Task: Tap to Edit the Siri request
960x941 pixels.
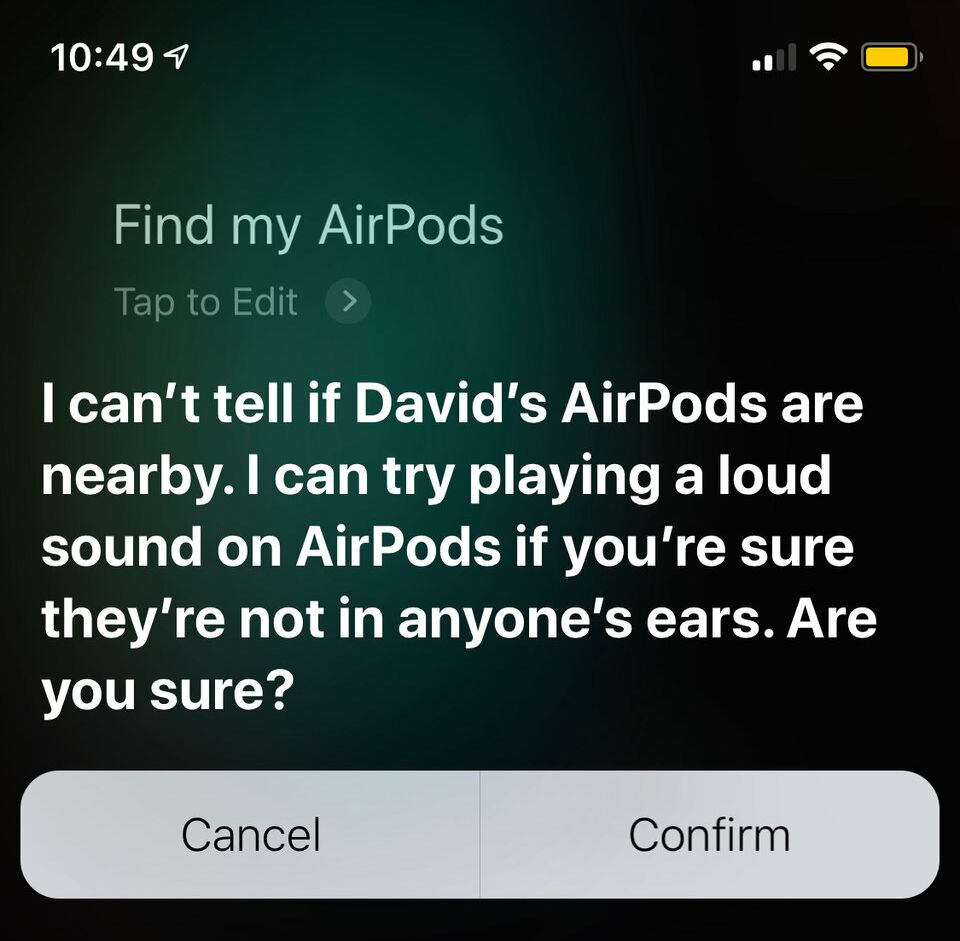Action: pyautogui.click(x=241, y=301)
